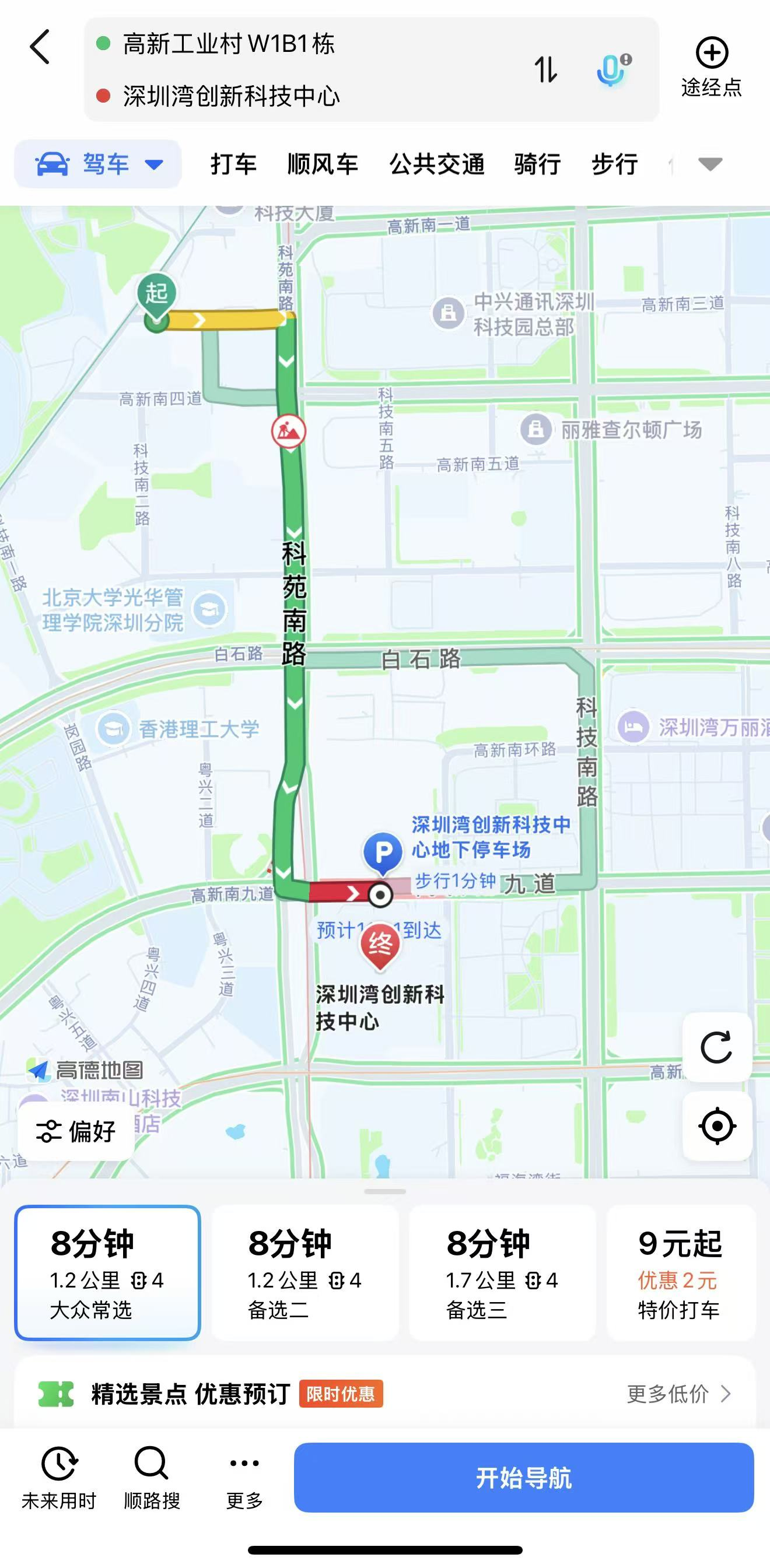Screen dimensions: 770x1568
Task: Add a waypoint via 途经点
Action: pos(712,67)
